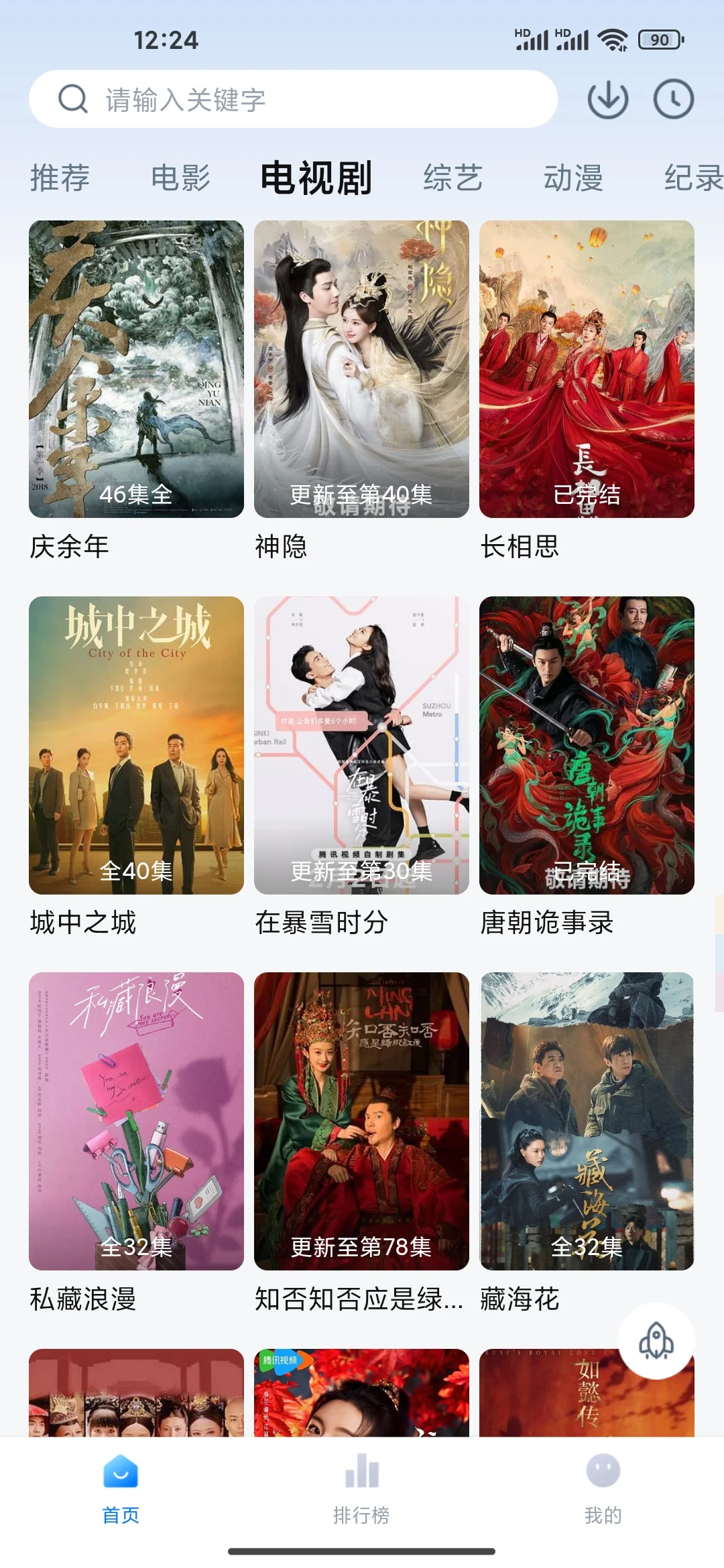View 唐朝诡事录 details
724x1568 pixels.
click(587, 745)
